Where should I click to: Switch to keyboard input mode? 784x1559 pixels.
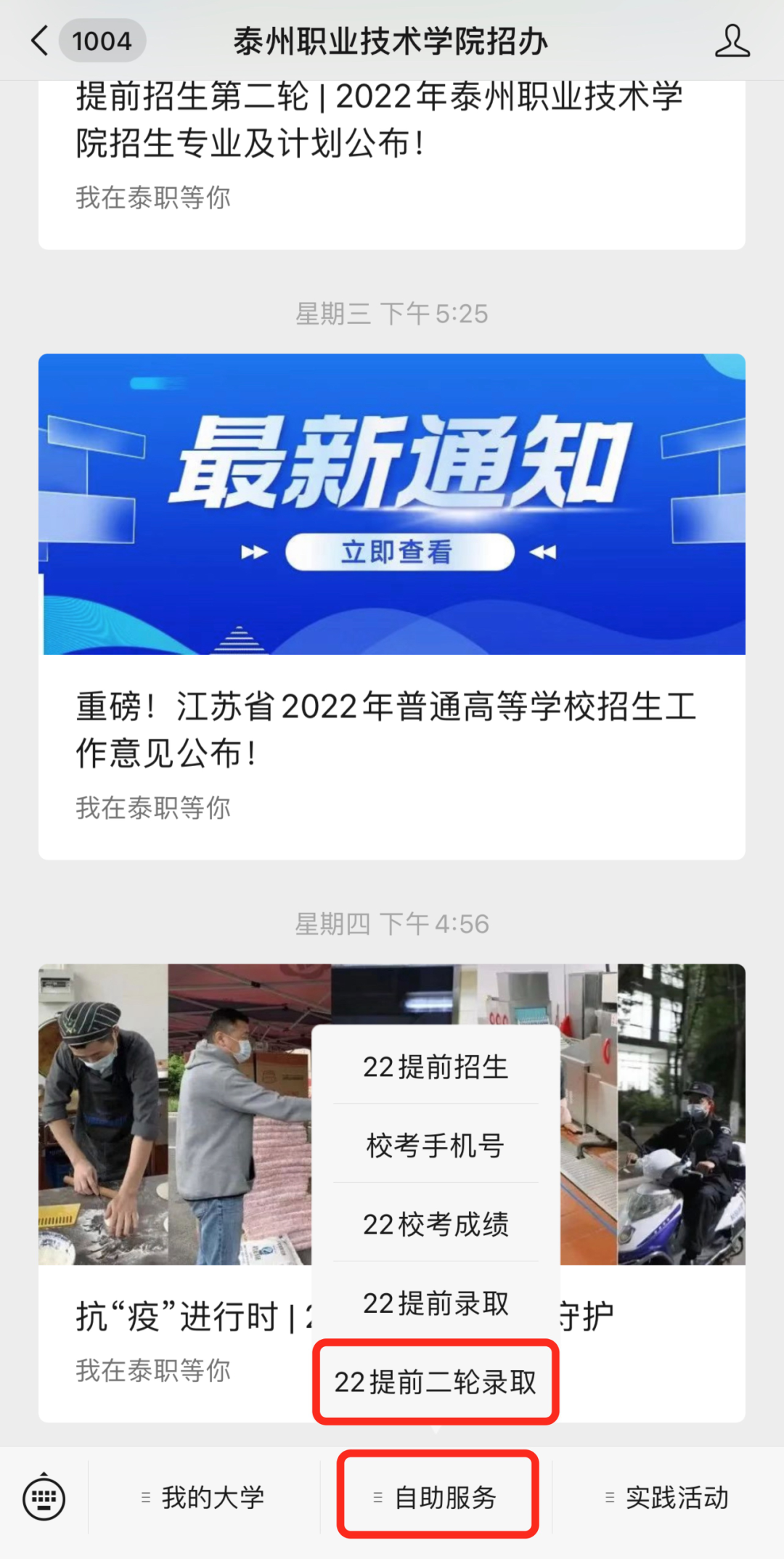point(44,1498)
